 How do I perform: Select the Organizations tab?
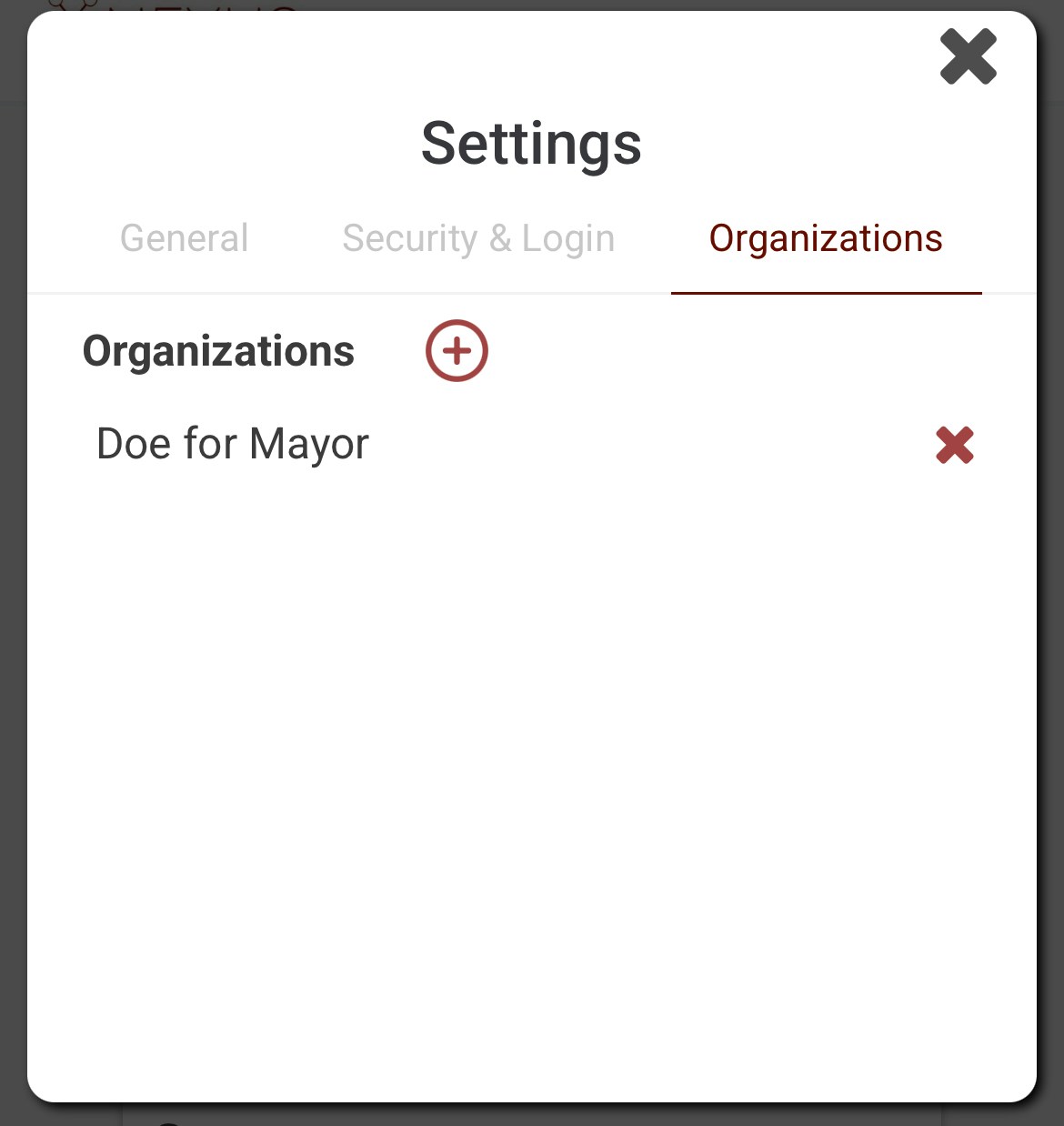coord(826,238)
